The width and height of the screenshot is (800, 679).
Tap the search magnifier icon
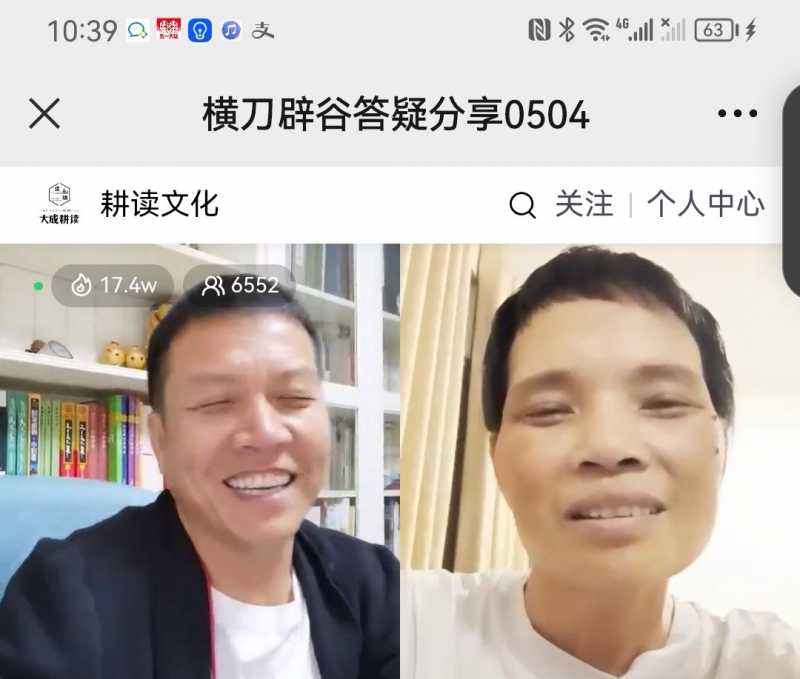click(x=522, y=205)
